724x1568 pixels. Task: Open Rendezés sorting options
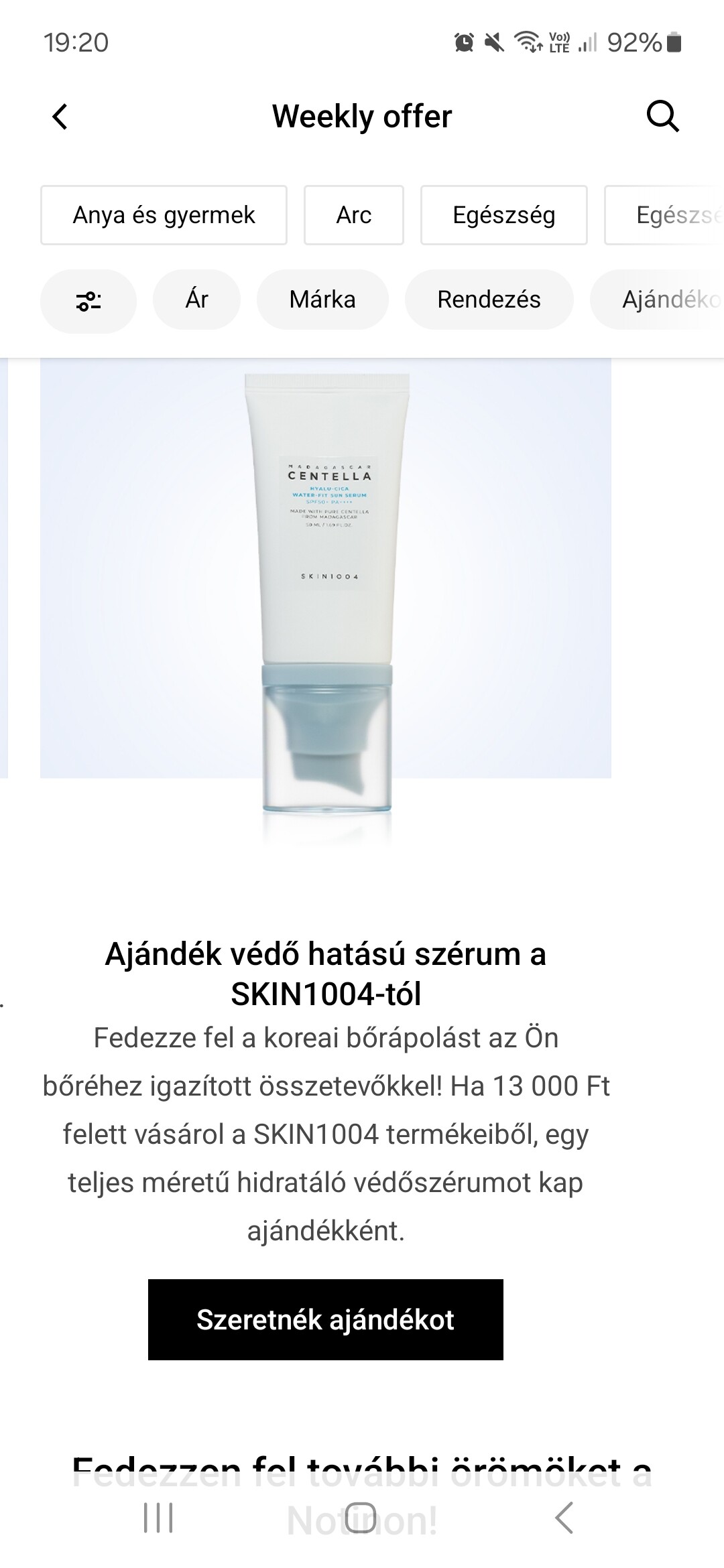[x=489, y=300]
